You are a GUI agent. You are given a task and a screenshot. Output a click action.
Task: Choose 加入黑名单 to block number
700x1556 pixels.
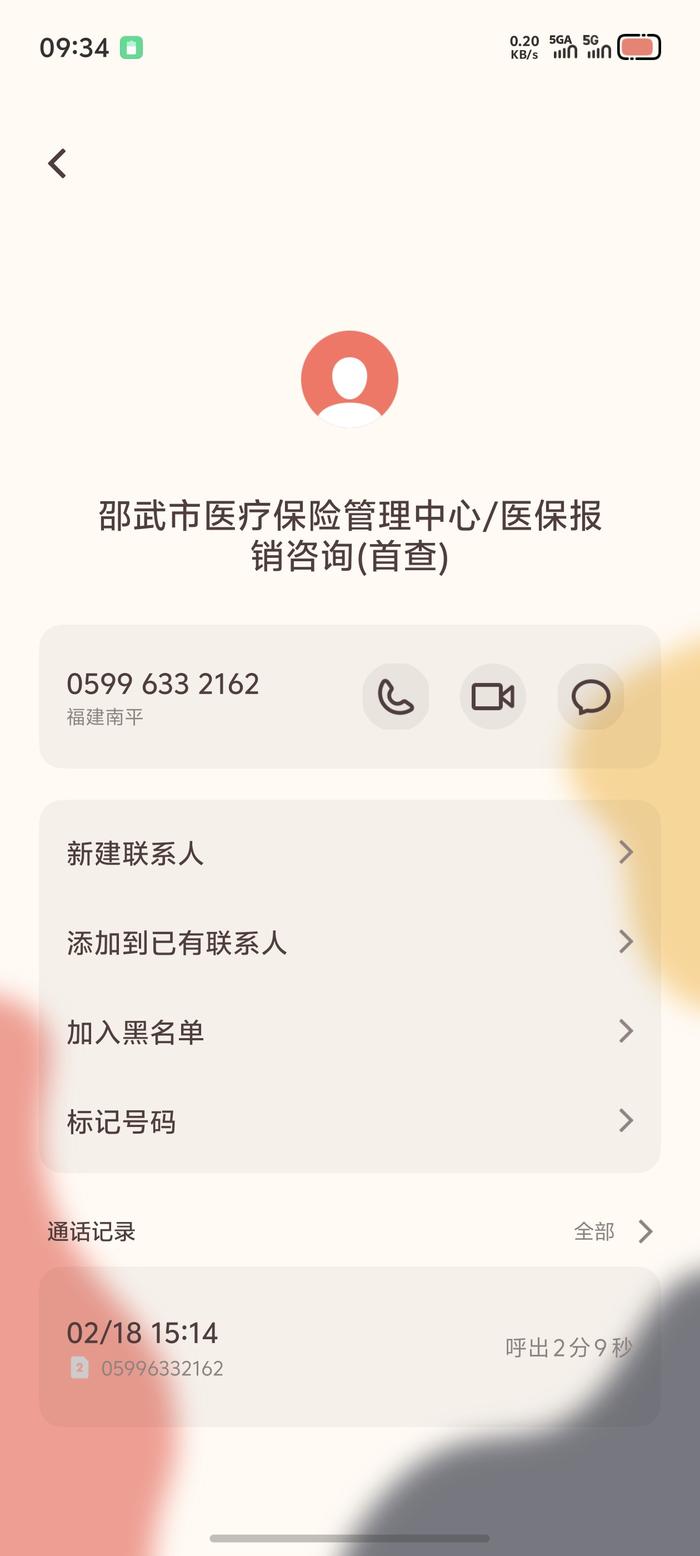pyautogui.click(x=349, y=1032)
